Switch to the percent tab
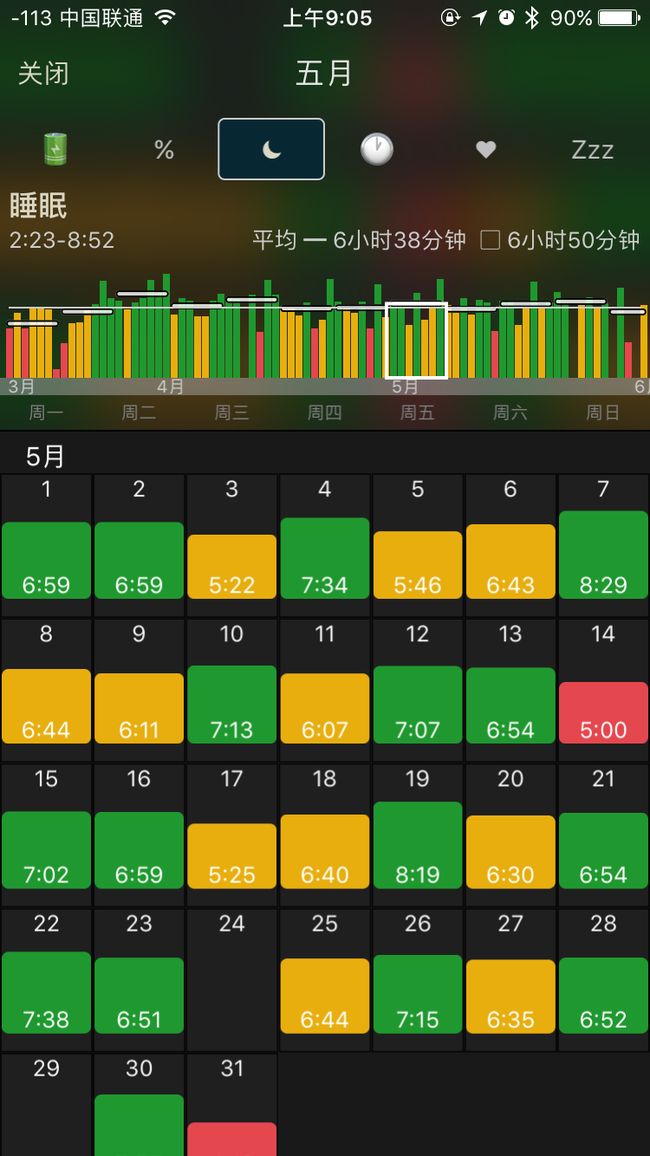Screen dimensions: 650x1156 pyautogui.click(x=164, y=150)
